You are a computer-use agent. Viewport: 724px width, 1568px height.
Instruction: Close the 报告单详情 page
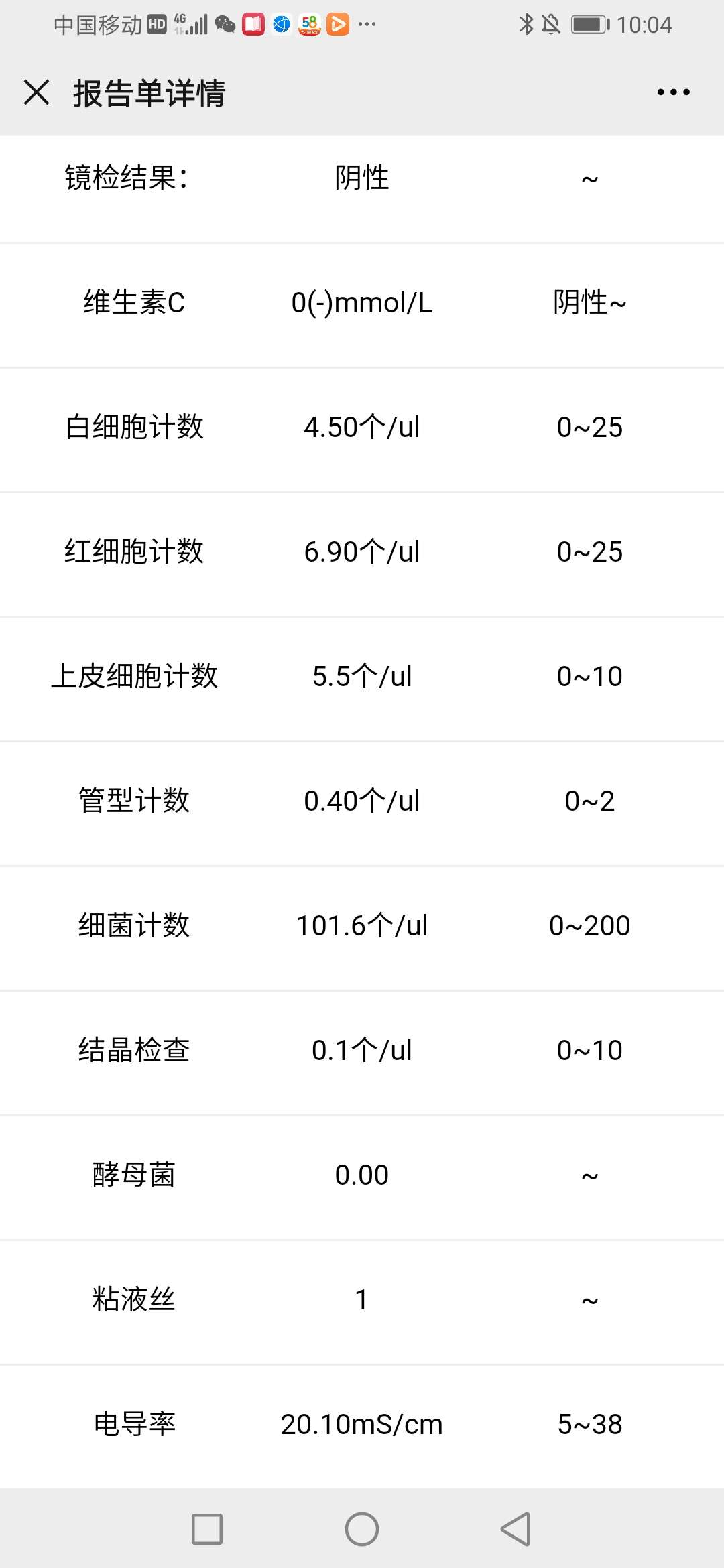pos(37,93)
